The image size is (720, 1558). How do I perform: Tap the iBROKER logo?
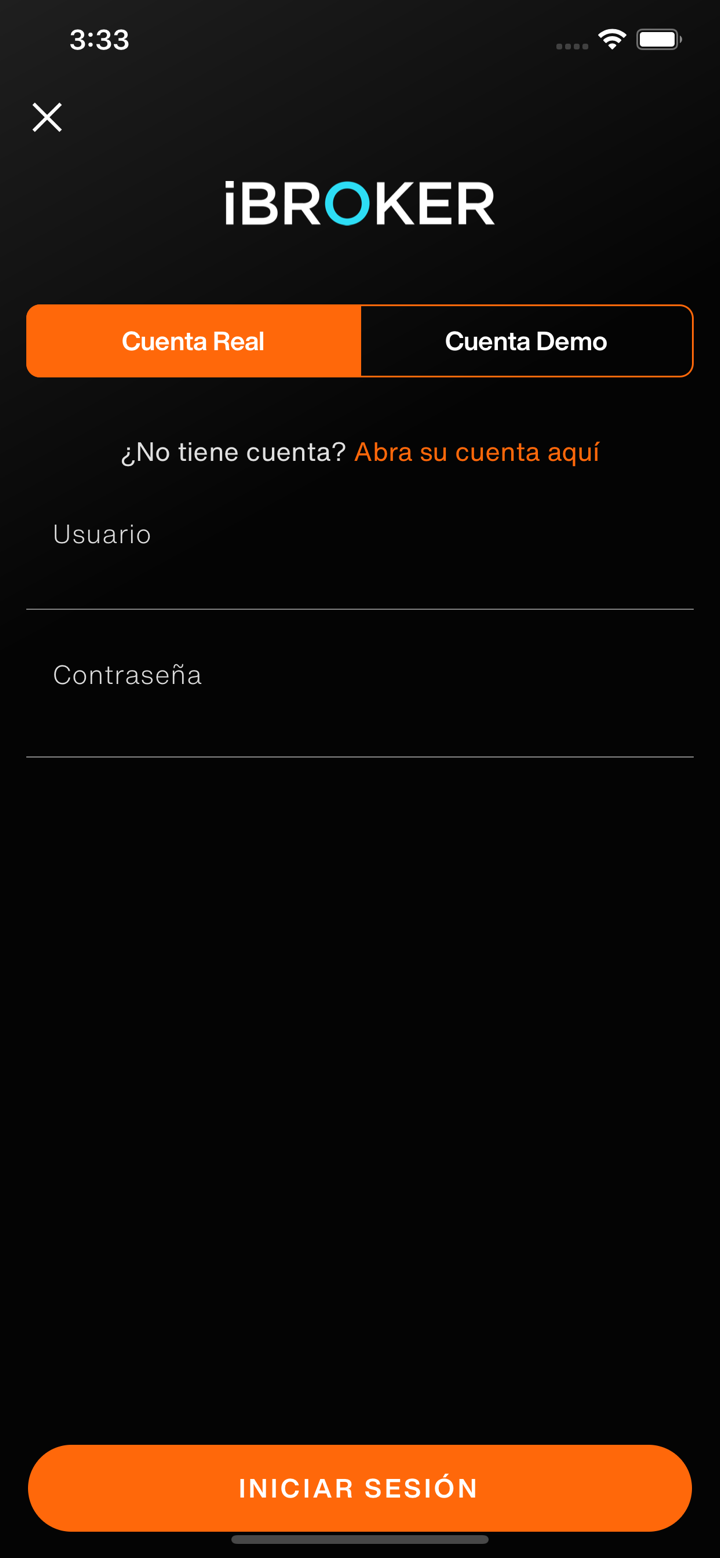click(358, 202)
